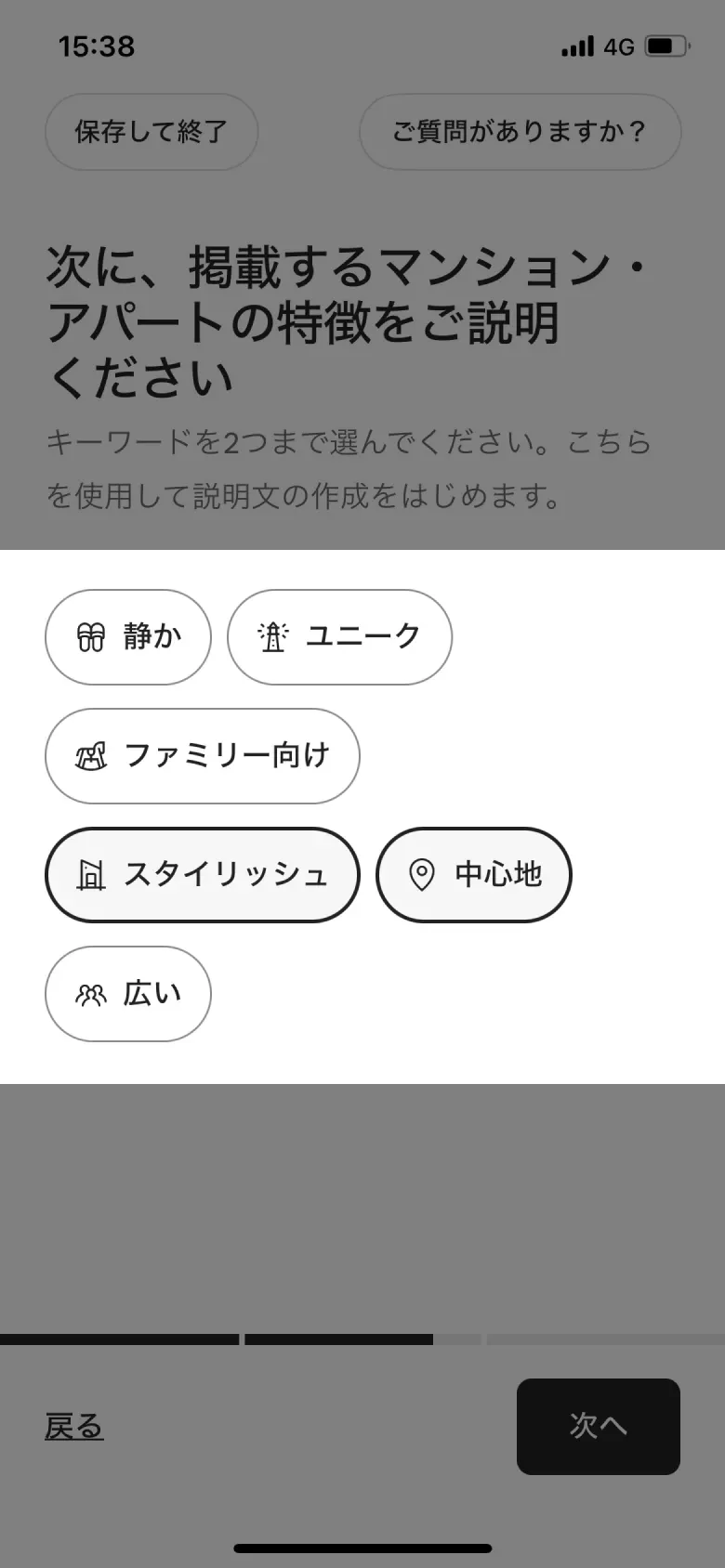
Task: Click the slippers icon on 静か chip
Action: (88, 636)
